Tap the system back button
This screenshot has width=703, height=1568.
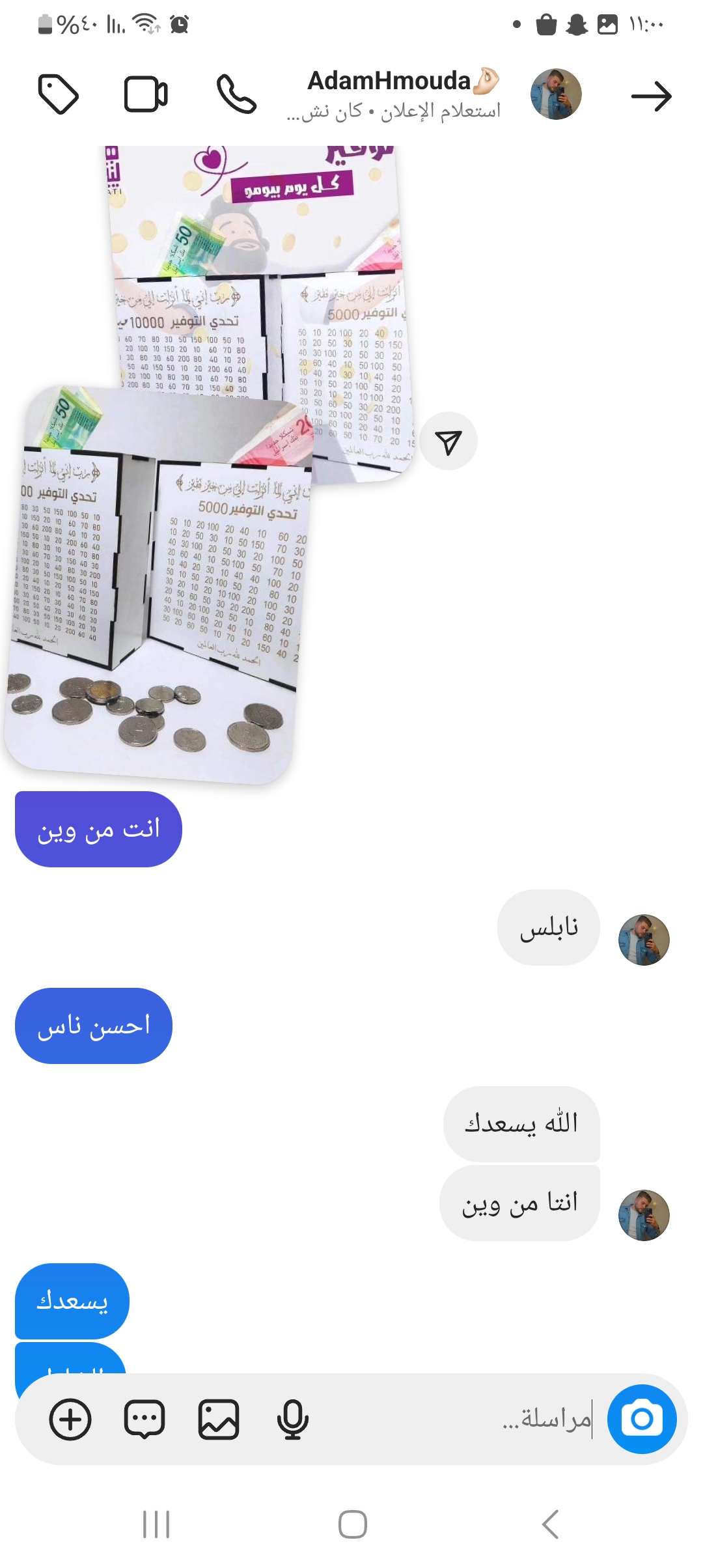551,1524
